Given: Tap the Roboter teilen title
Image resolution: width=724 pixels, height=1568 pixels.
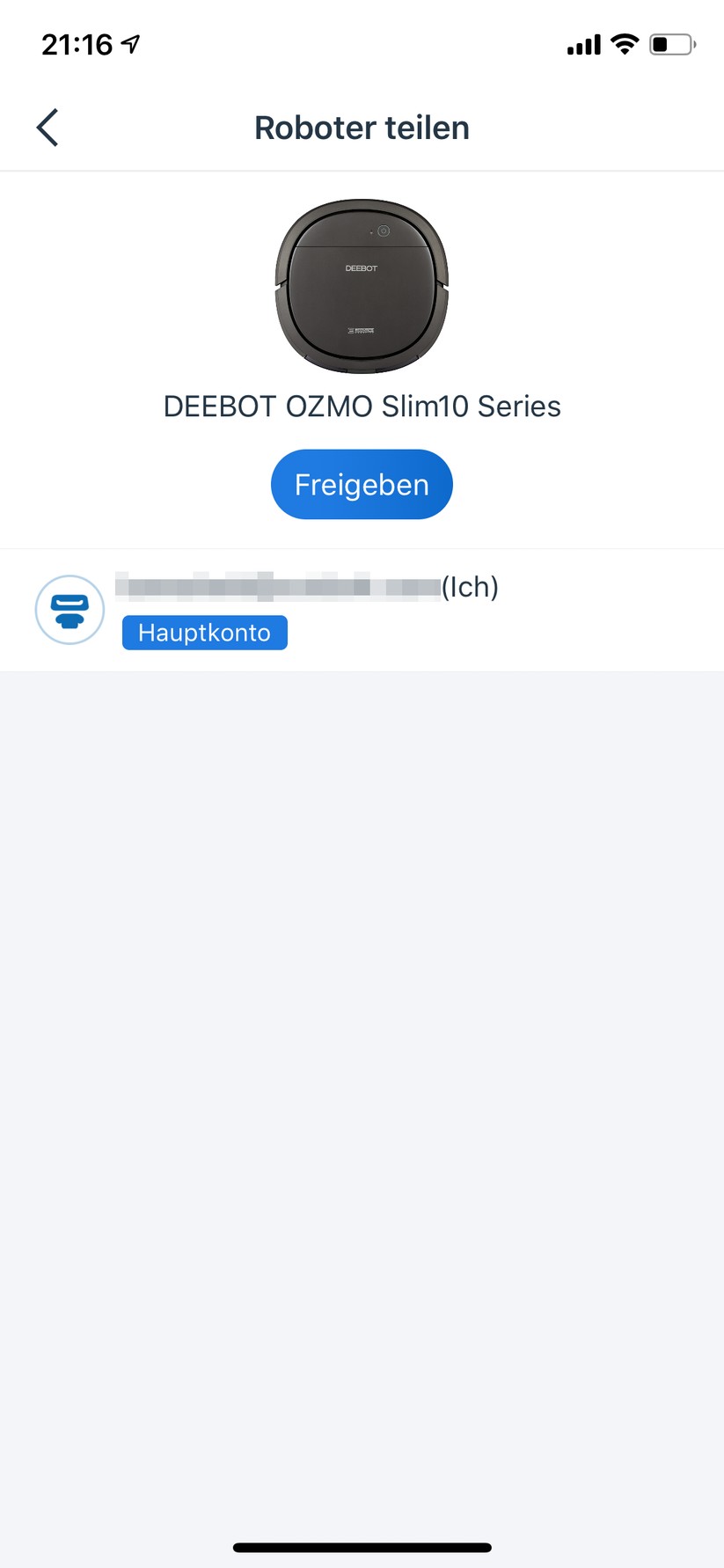Looking at the screenshot, I should (x=362, y=127).
